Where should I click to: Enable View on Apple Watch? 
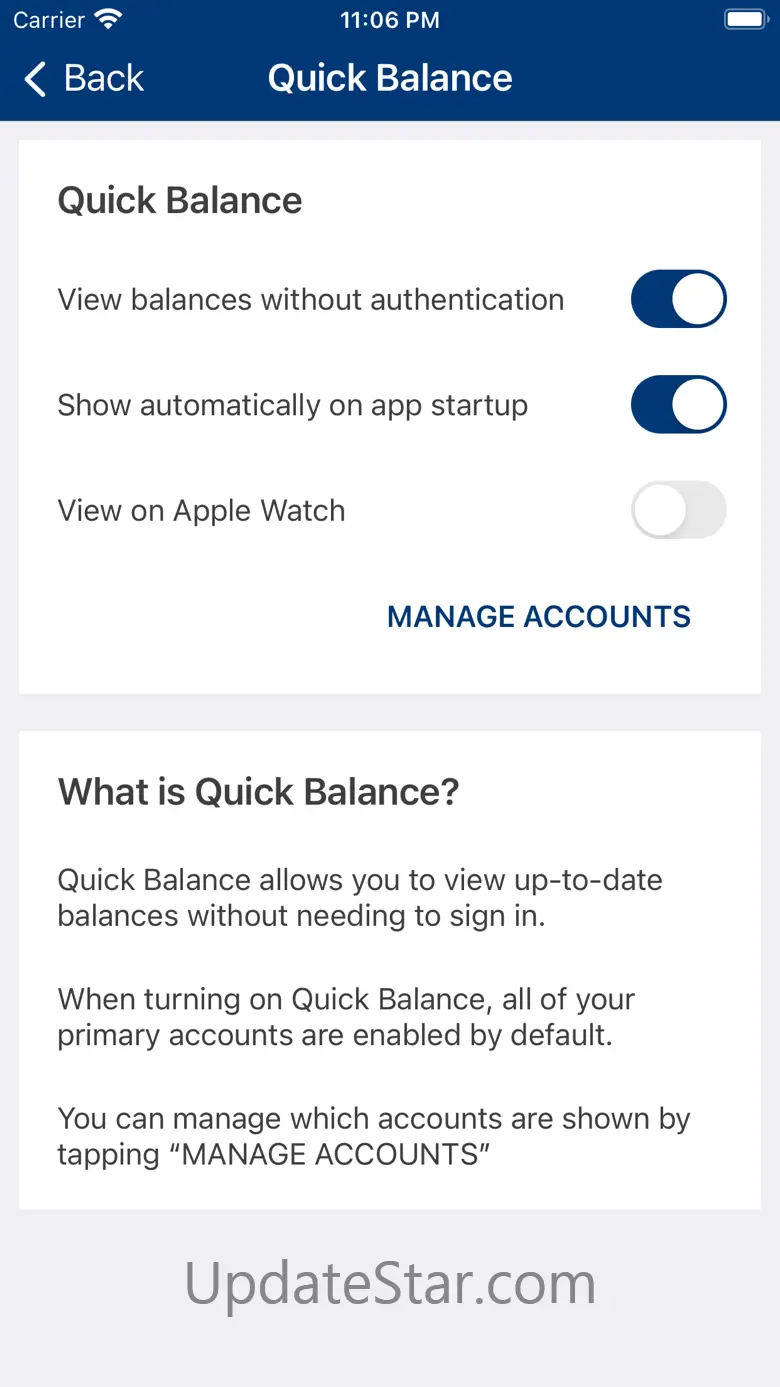pos(678,510)
